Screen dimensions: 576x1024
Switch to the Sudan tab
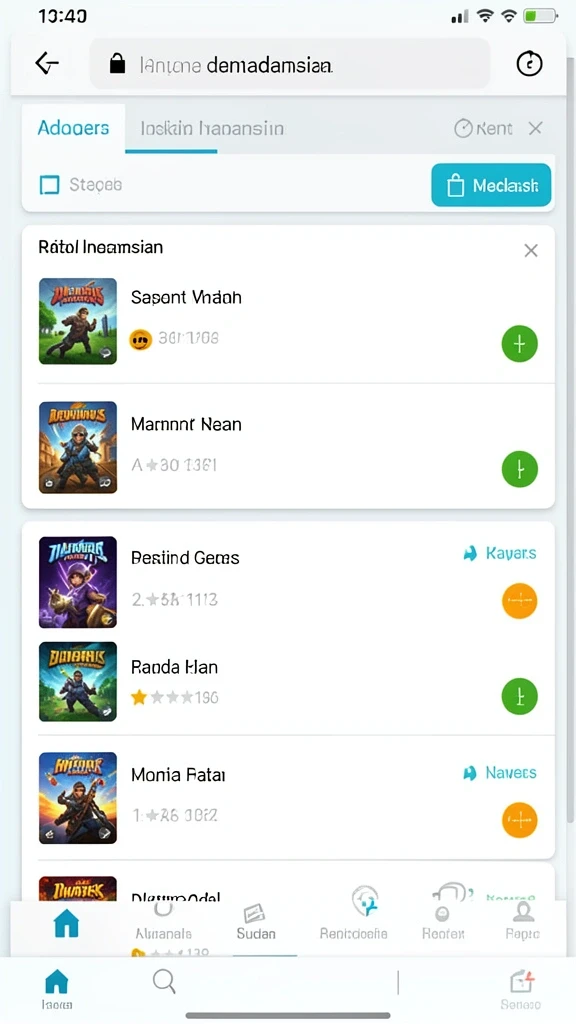point(255,923)
